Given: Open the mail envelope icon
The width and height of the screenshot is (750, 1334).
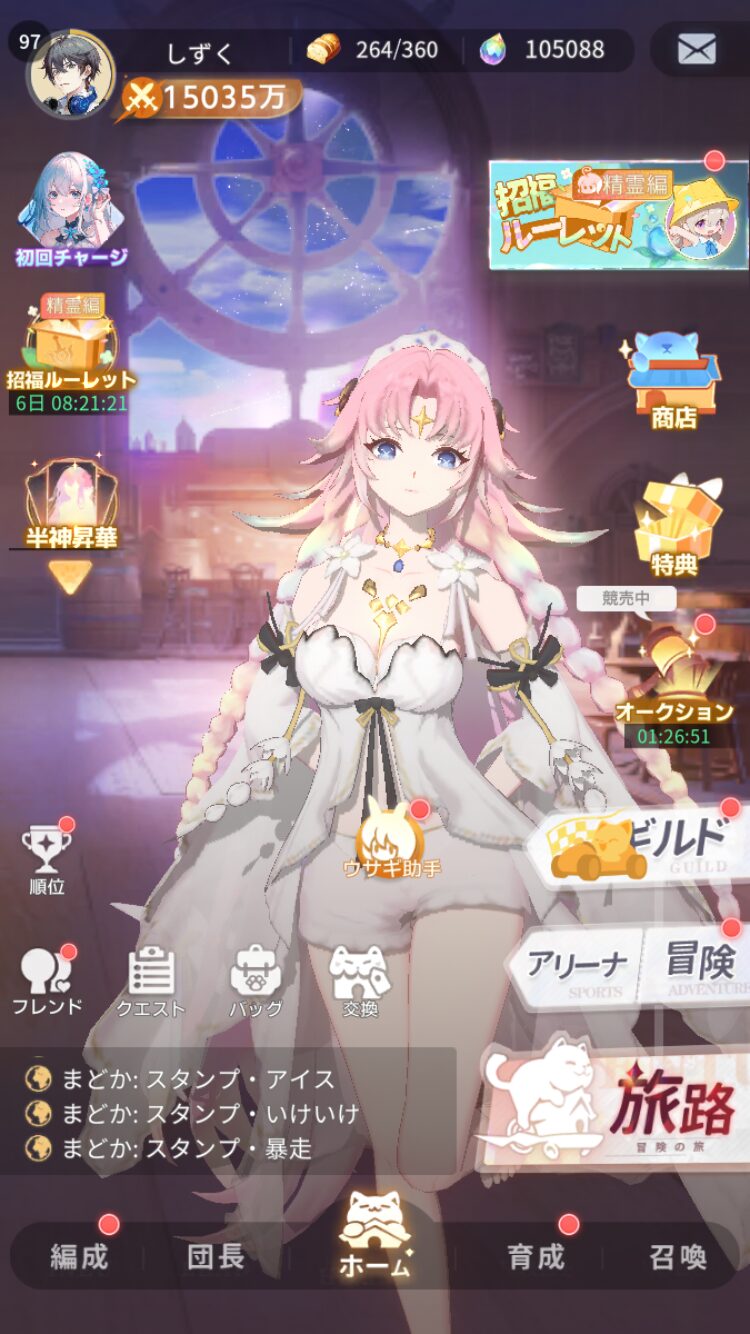Looking at the screenshot, I should [x=697, y=50].
